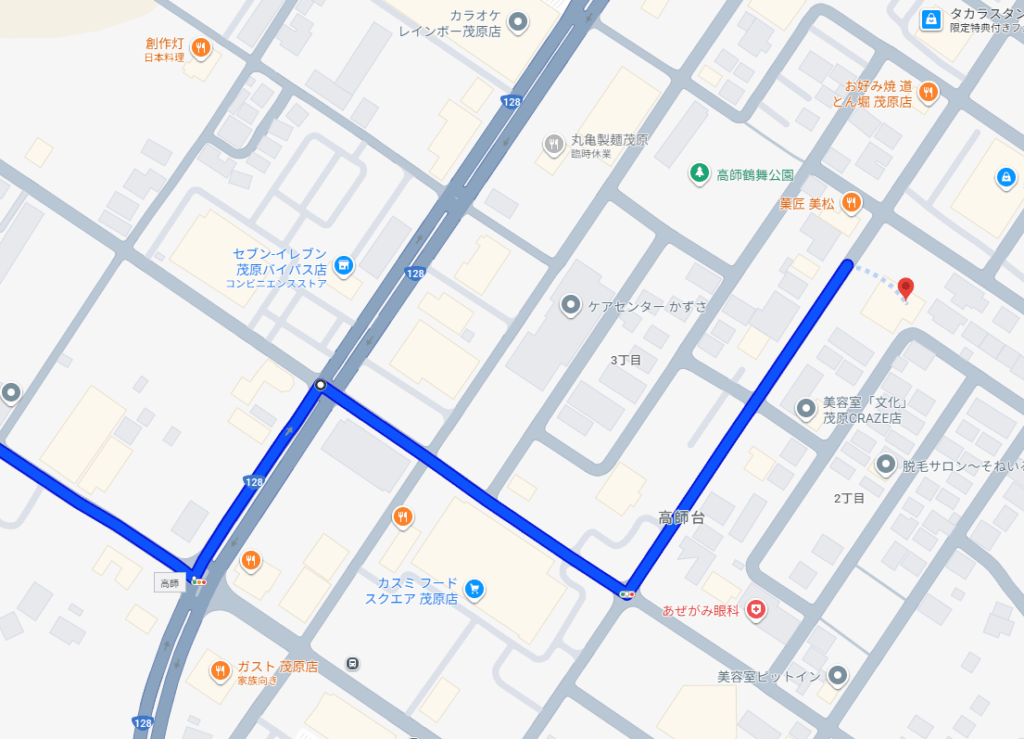Tap the bus stop icon near ガスト
The width and height of the screenshot is (1024, 739).
pos(352,663)
